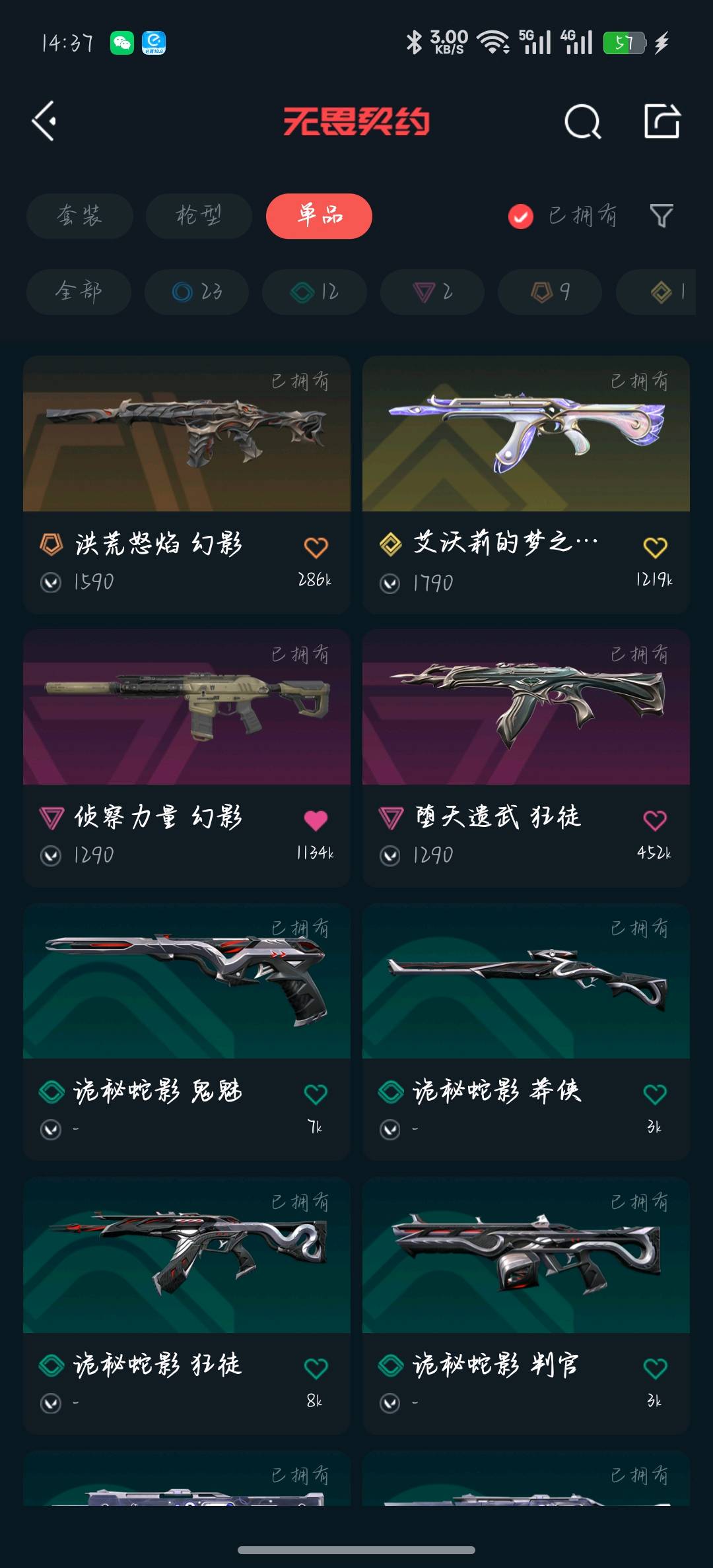Open the search magnifier
Screen dimensions: 713x1568
tap(583, 121)
